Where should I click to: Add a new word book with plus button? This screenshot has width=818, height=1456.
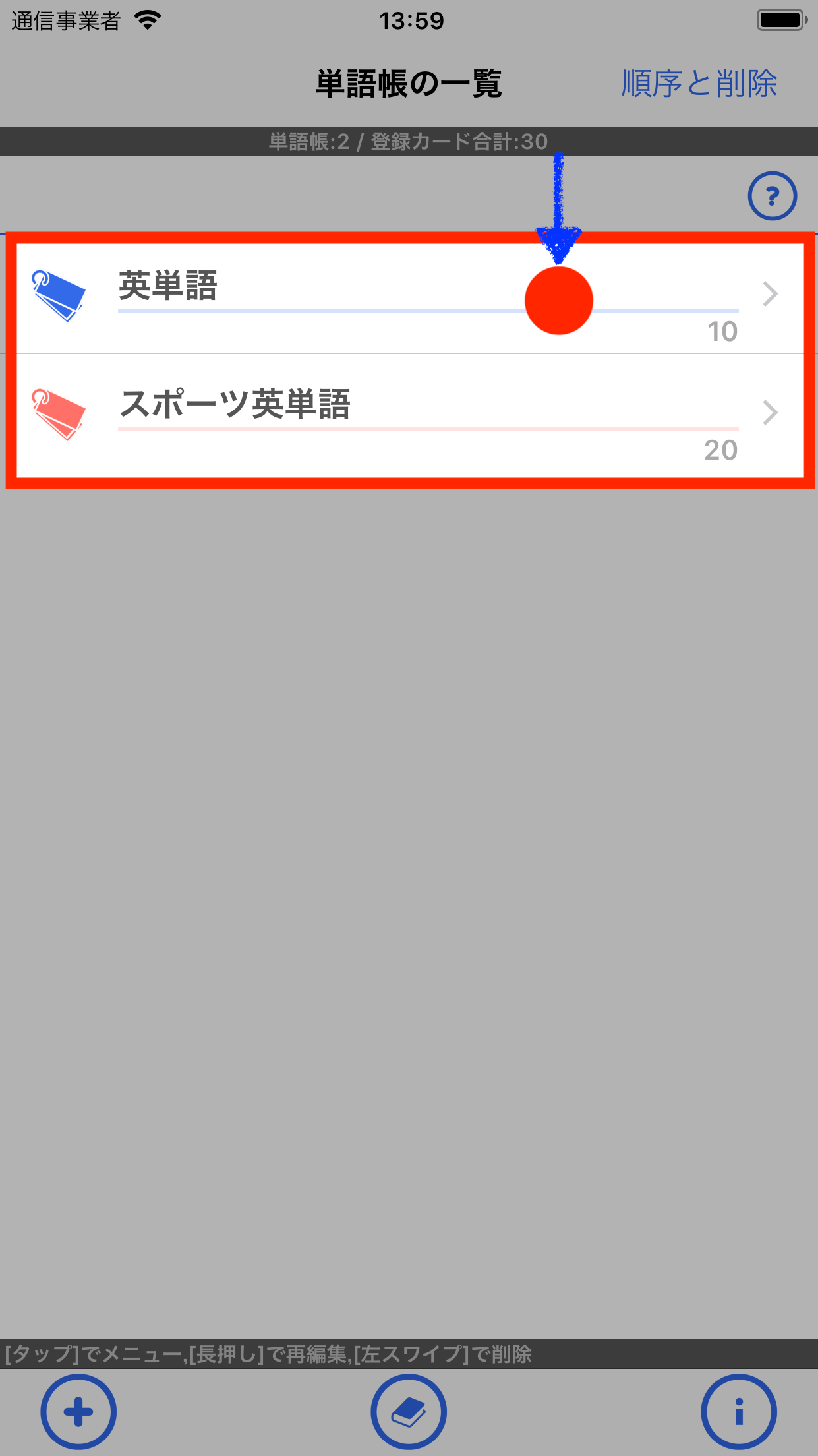coord(78,1412)
